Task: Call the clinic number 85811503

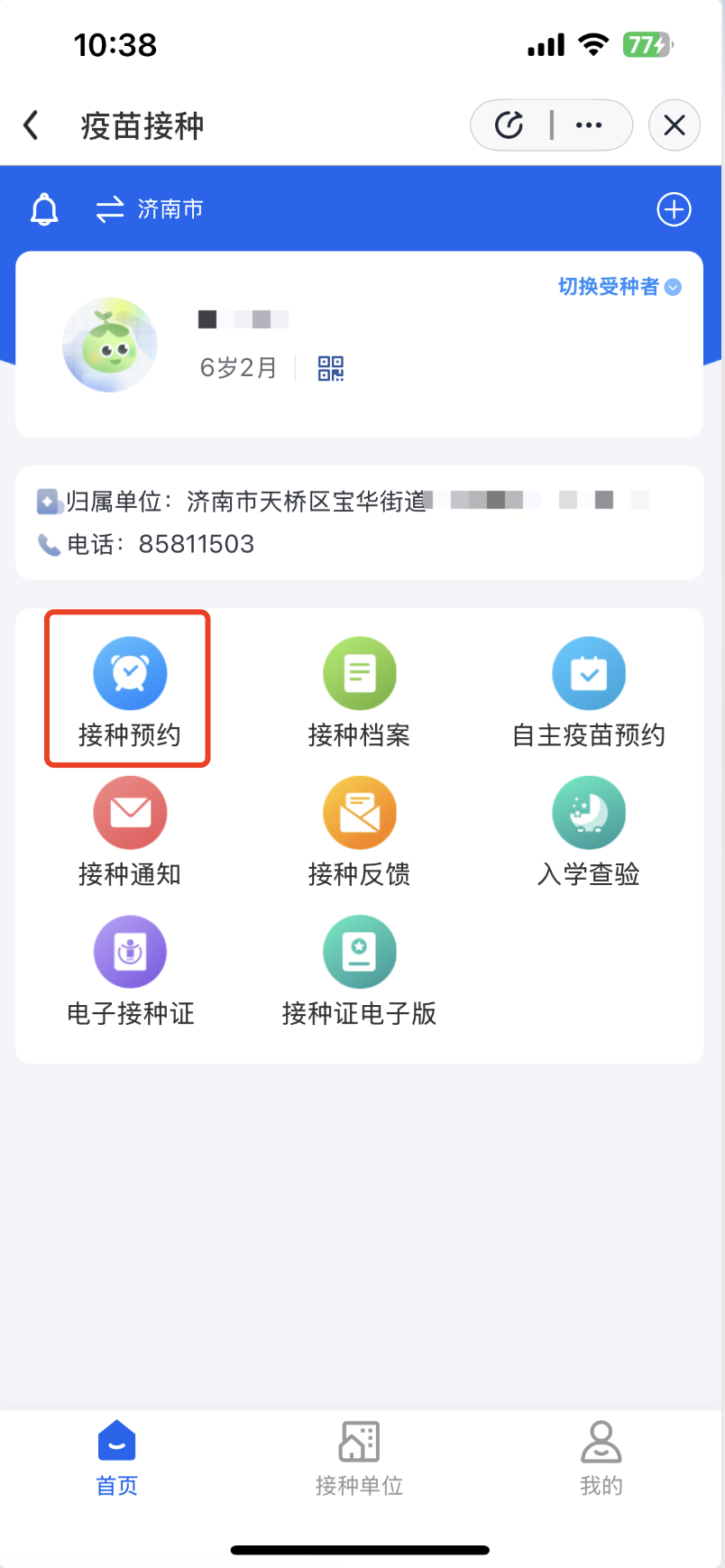Action: [196, 544]
